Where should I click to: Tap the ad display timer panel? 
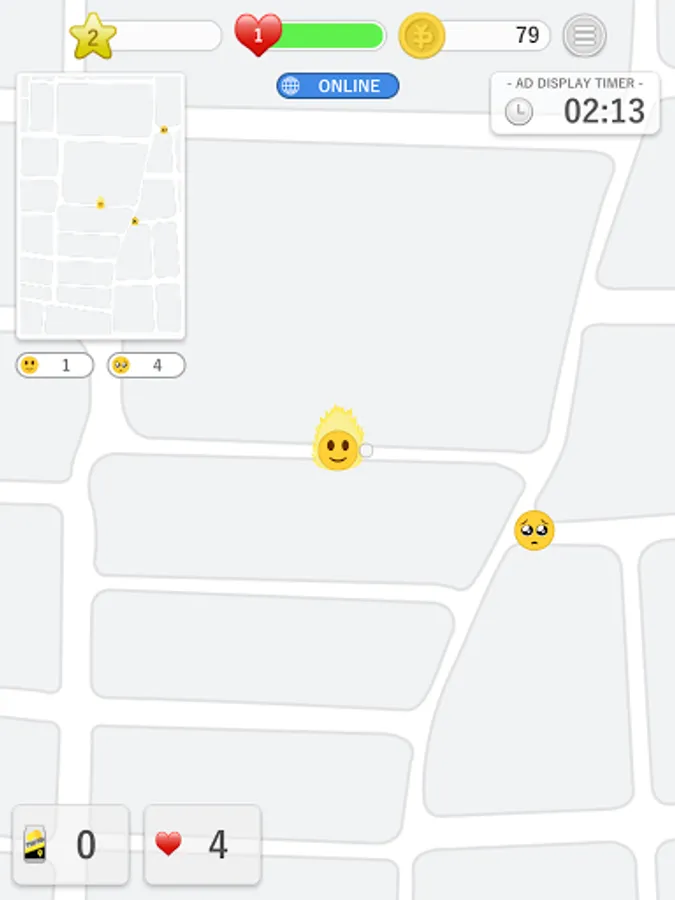point(575,103)
